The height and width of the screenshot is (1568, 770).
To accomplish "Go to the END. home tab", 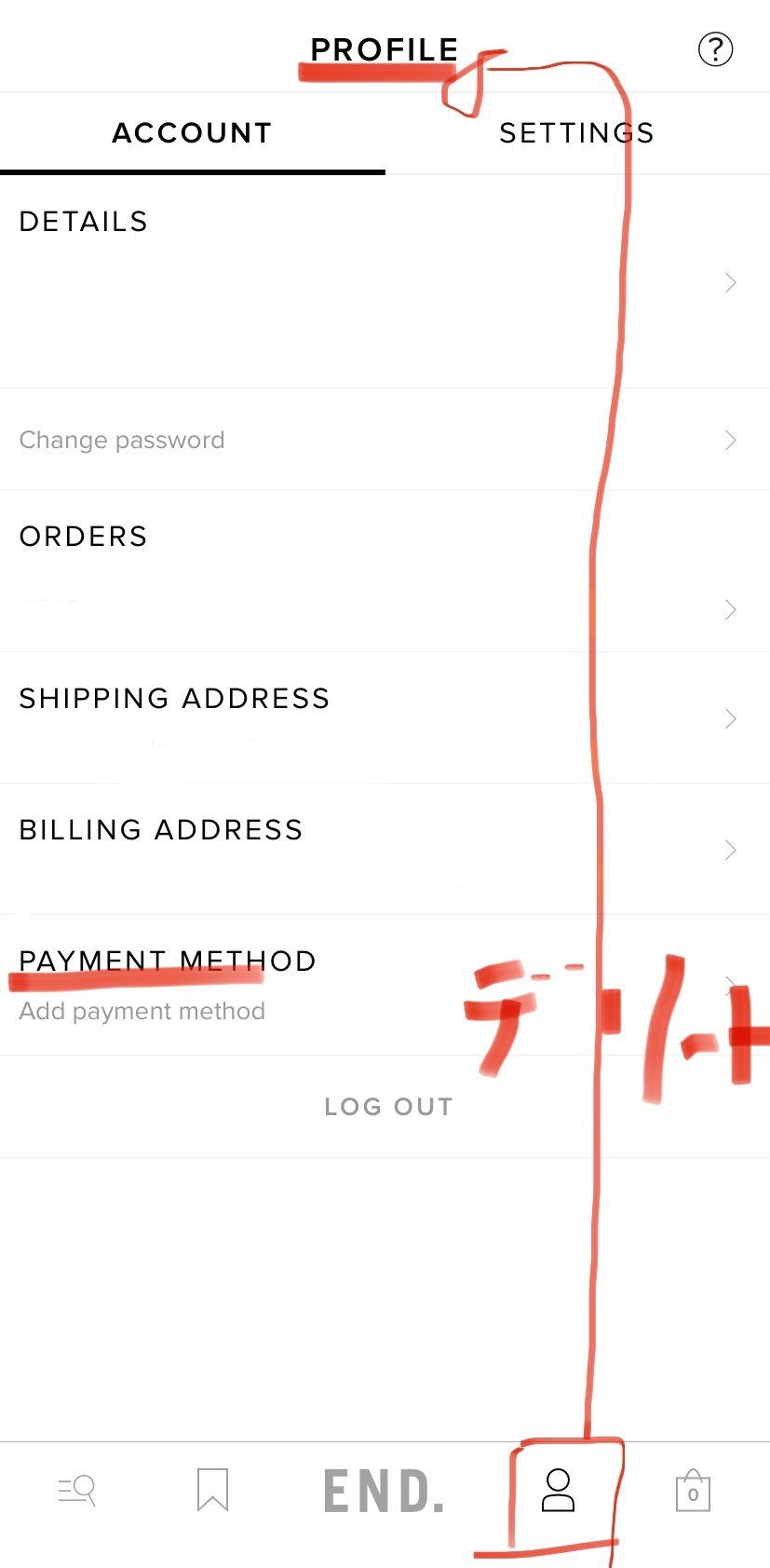I will tap(384, 1491).
